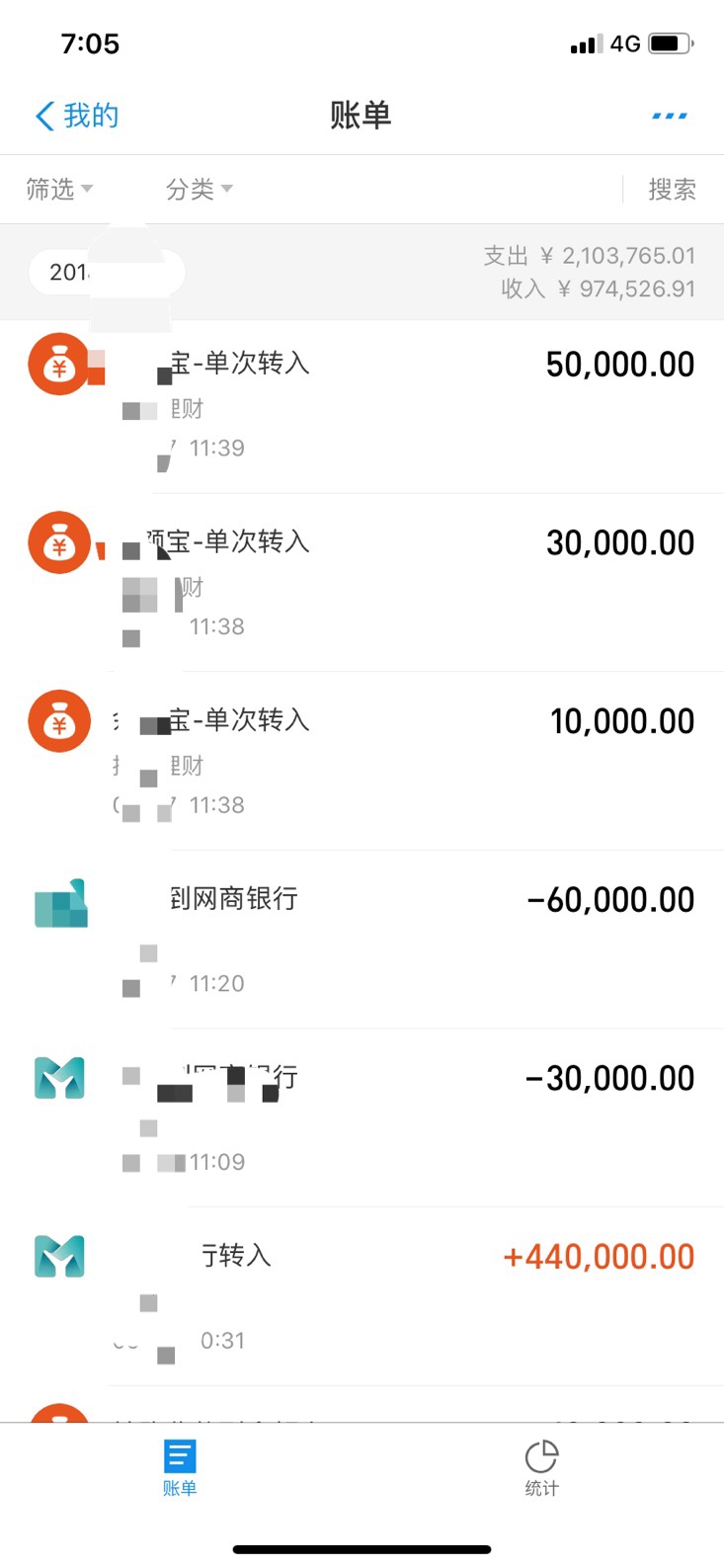Open the 50,000.00 单次转入 transaction

coord(362,406)
